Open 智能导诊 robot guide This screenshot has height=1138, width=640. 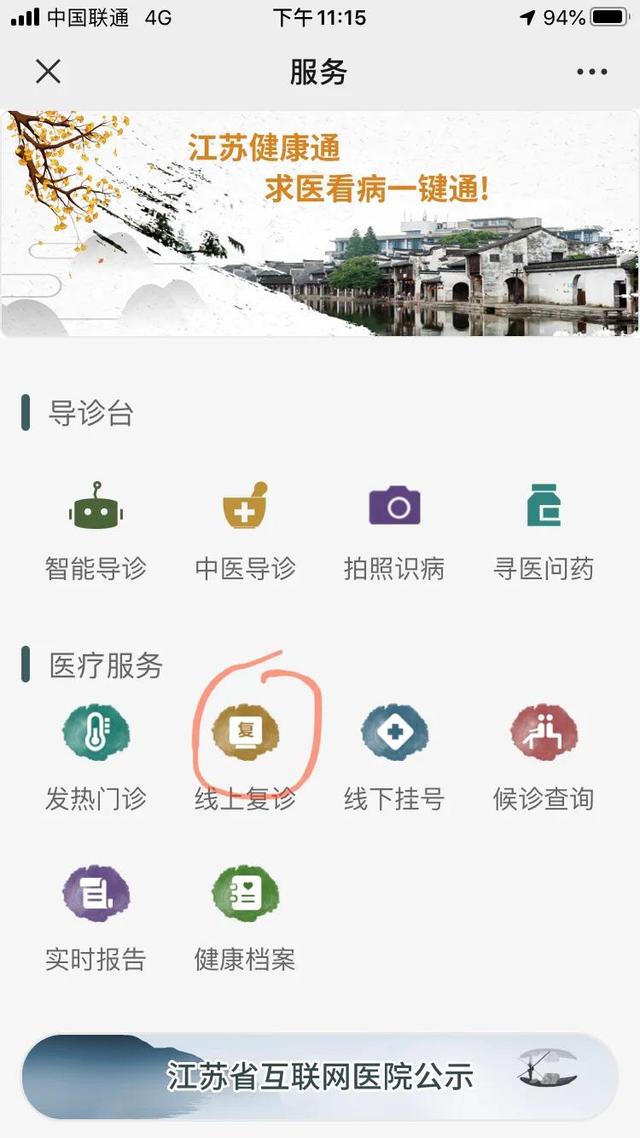click(x=96, y=531)
